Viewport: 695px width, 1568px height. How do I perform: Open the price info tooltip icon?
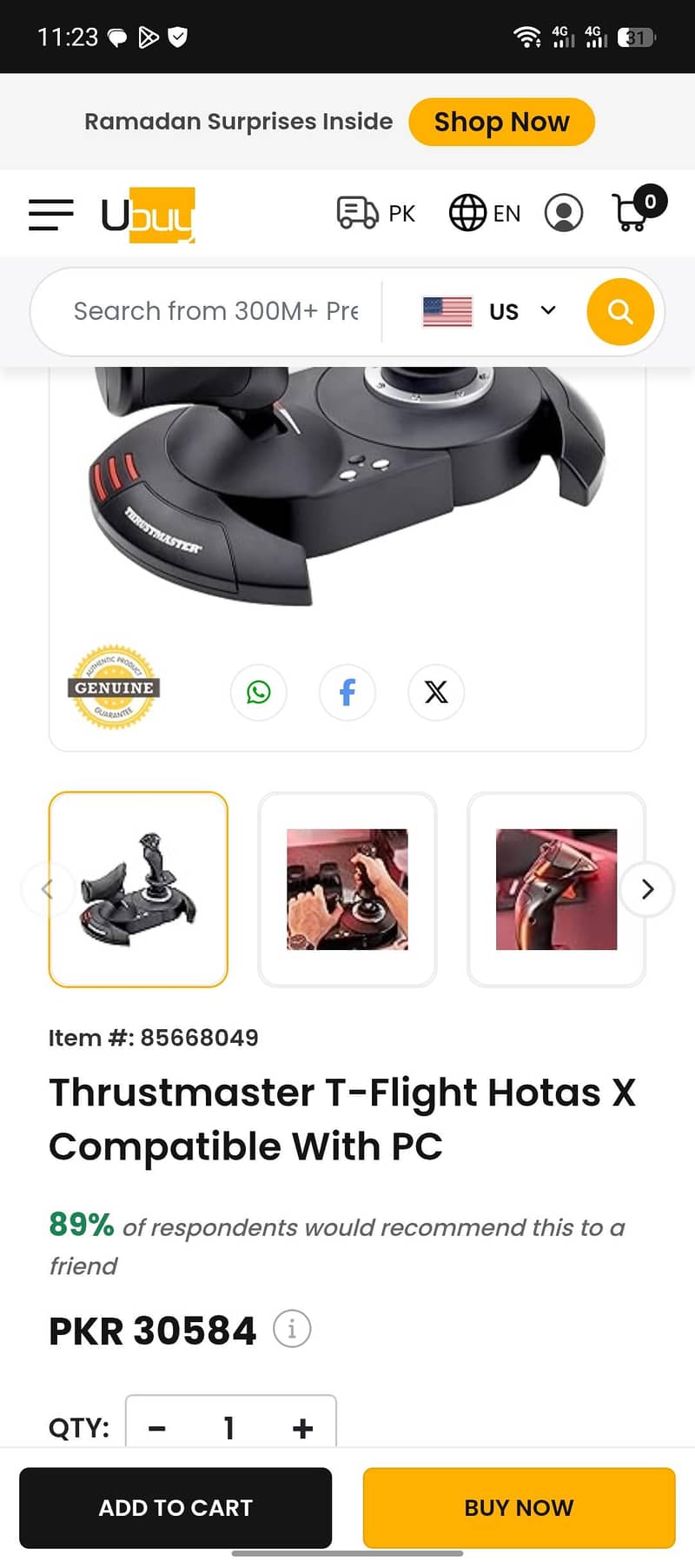pos(292,1329)
